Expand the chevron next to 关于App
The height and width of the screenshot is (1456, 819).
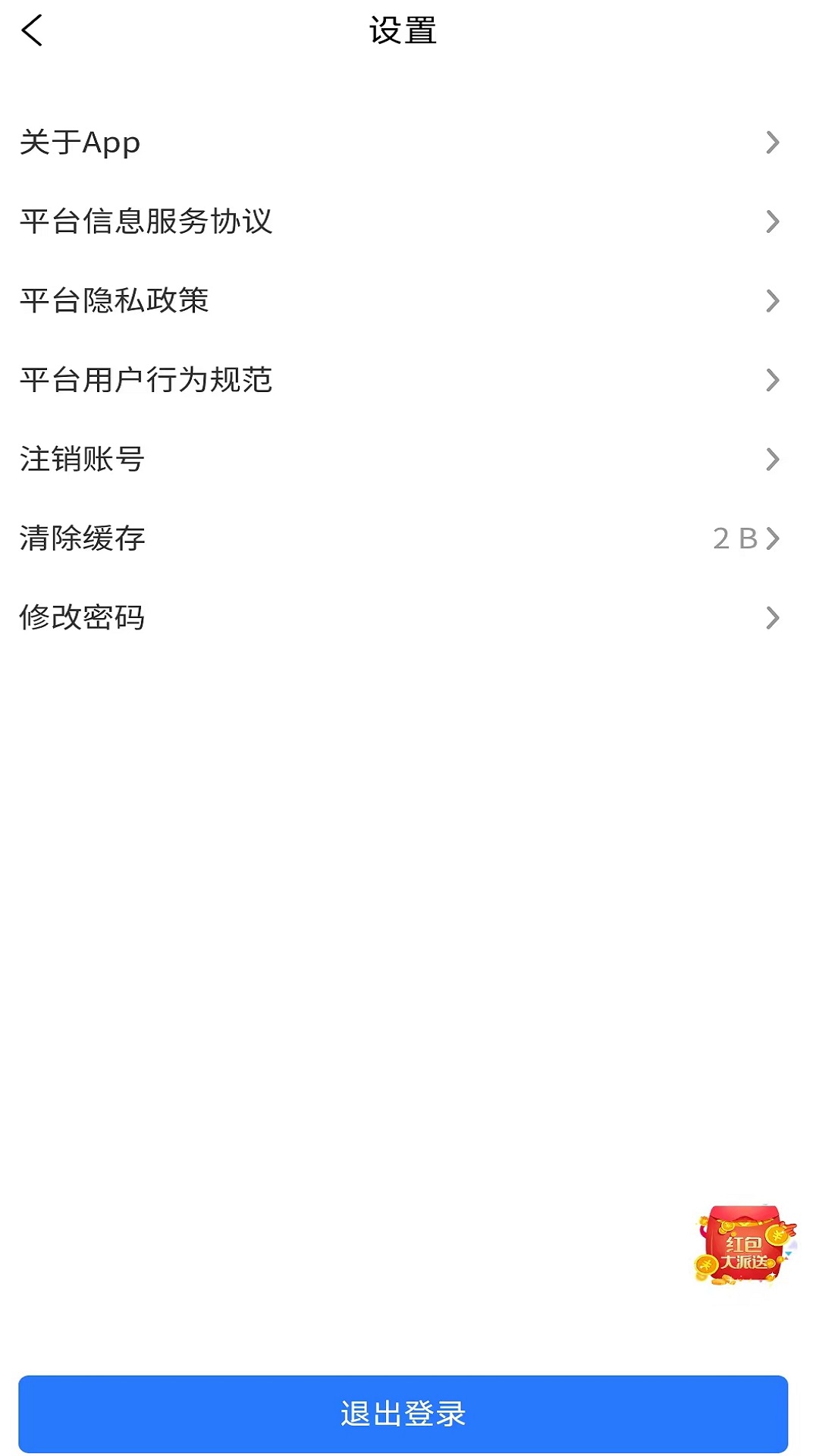[773, 143]
